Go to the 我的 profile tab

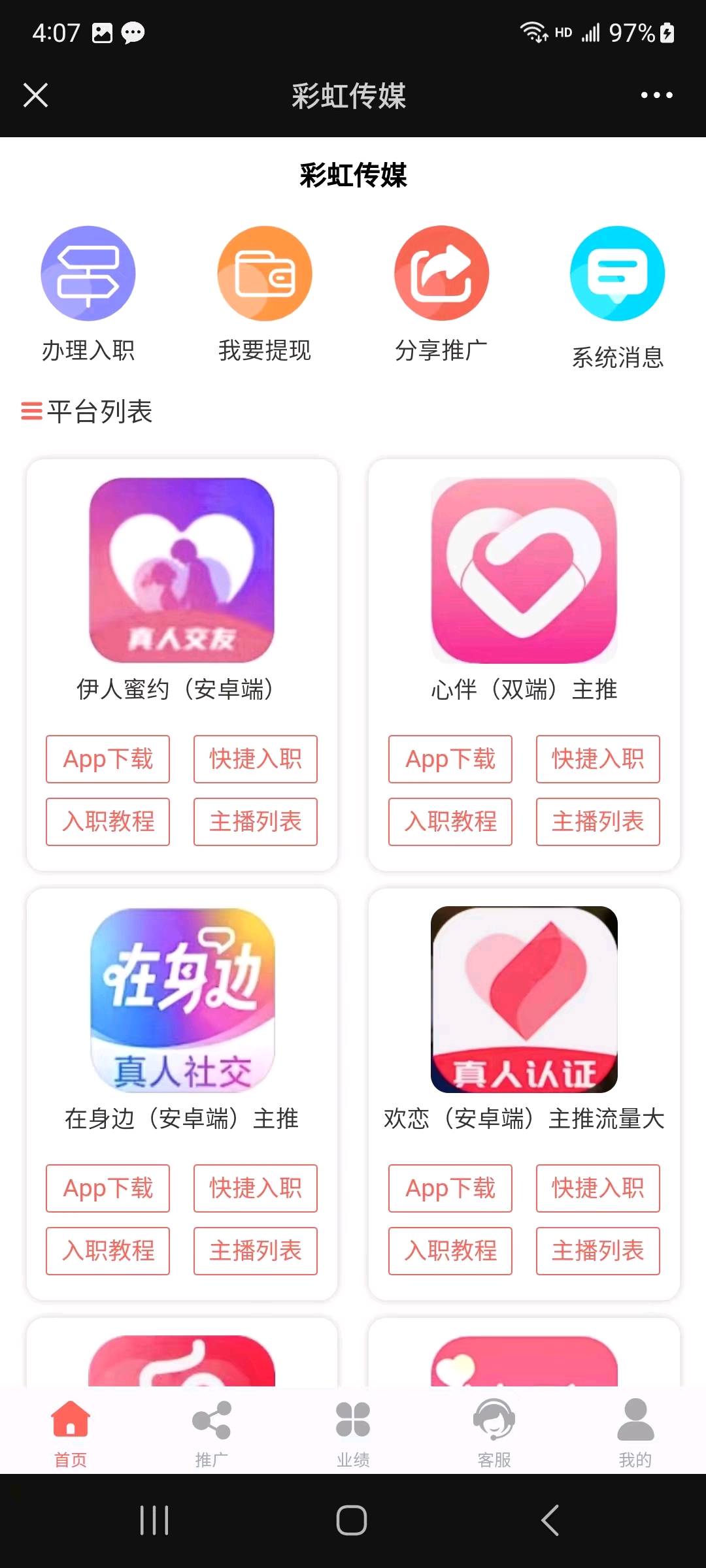tap(635, 1432)
